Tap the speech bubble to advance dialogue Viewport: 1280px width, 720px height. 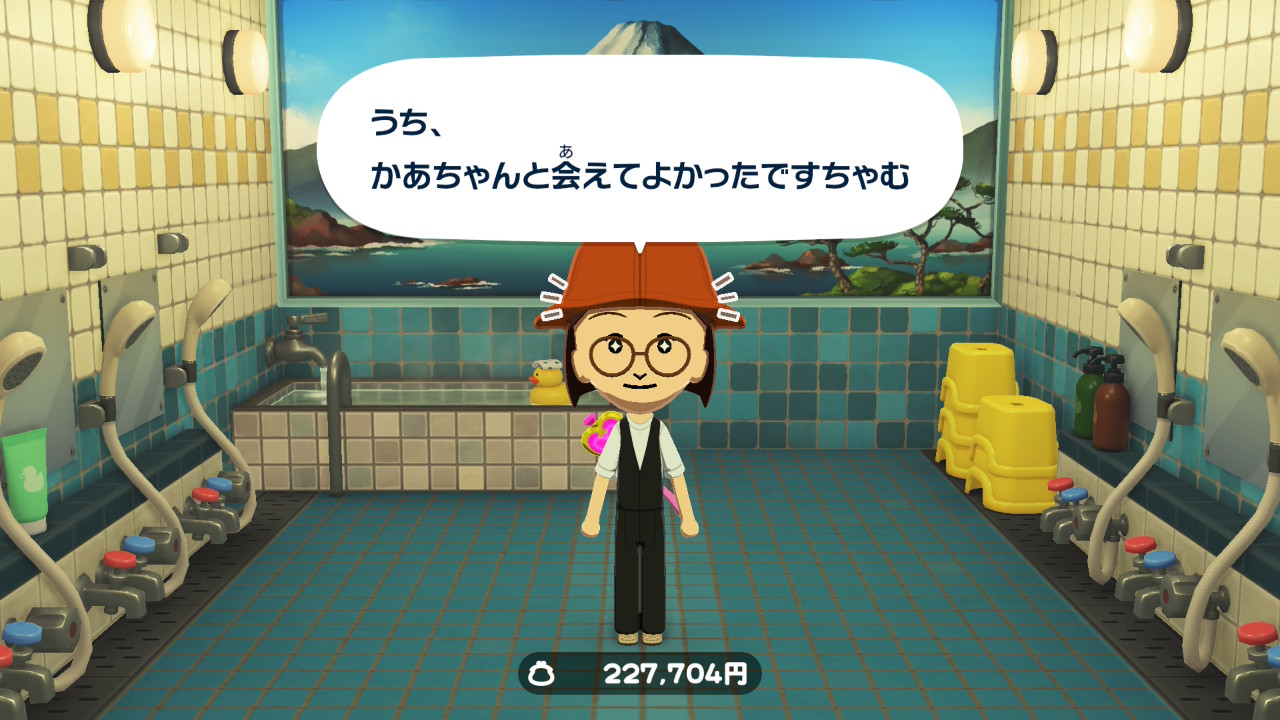coord(640,150)
